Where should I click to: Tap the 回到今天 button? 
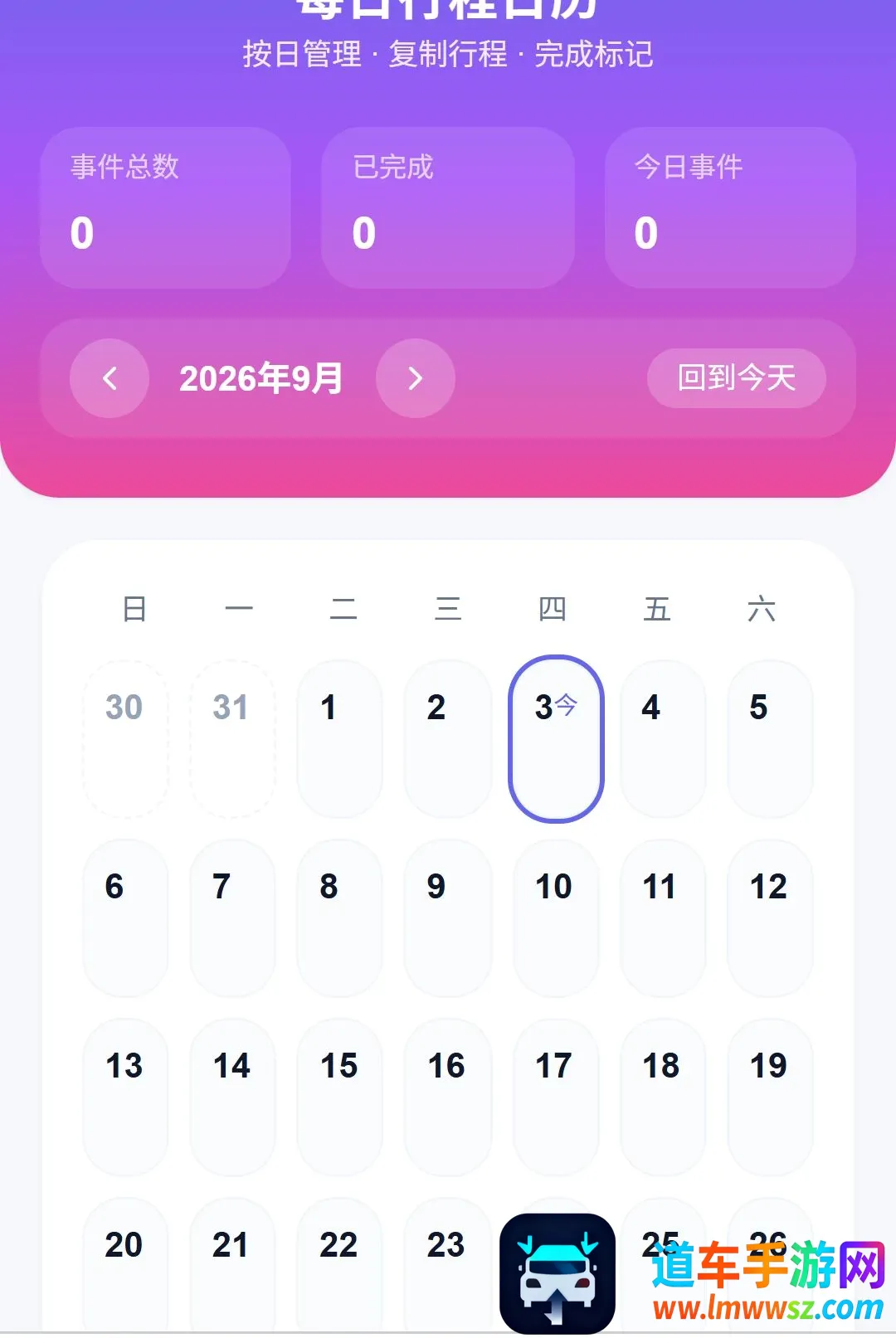pos(737,378)
